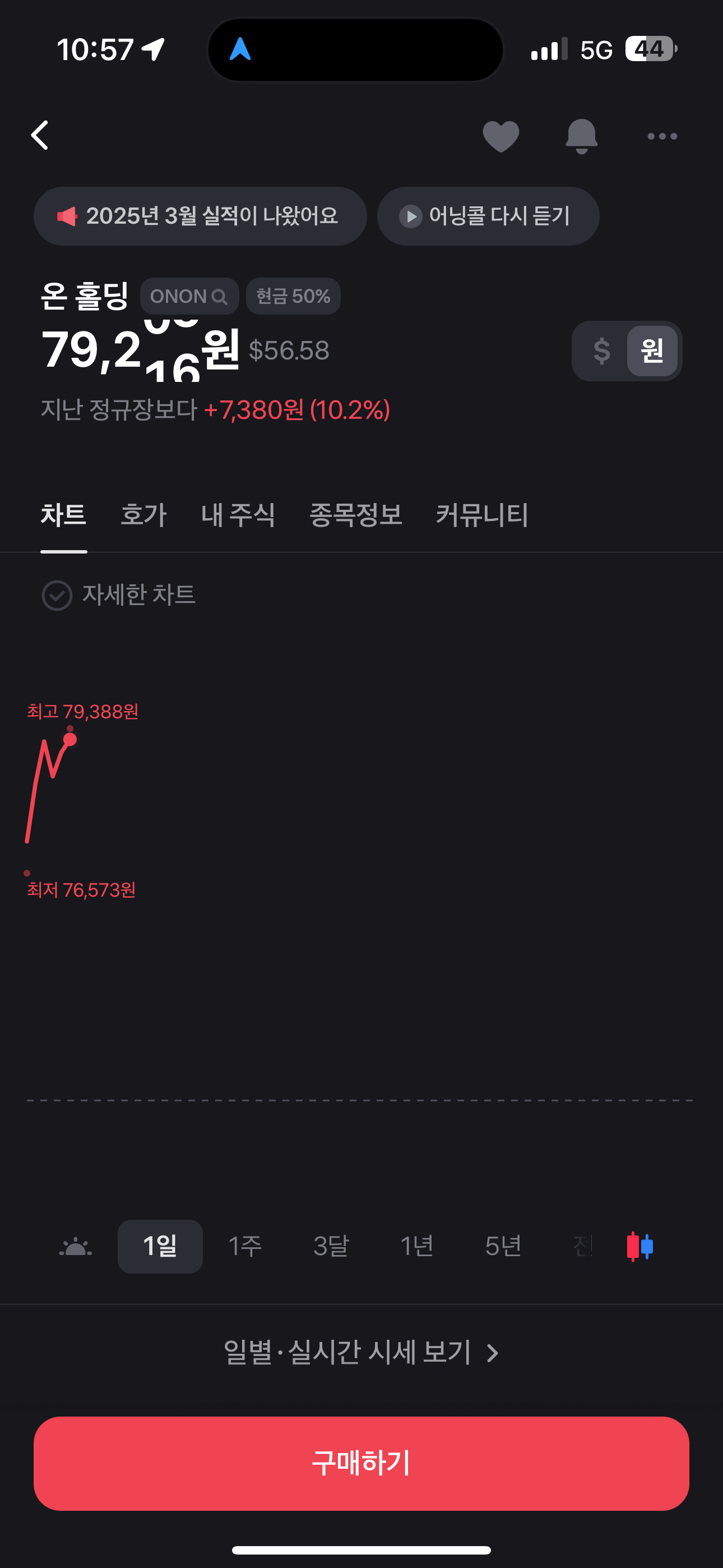
Task: Open the three-dot overflow menu
Action: [661, 136]
